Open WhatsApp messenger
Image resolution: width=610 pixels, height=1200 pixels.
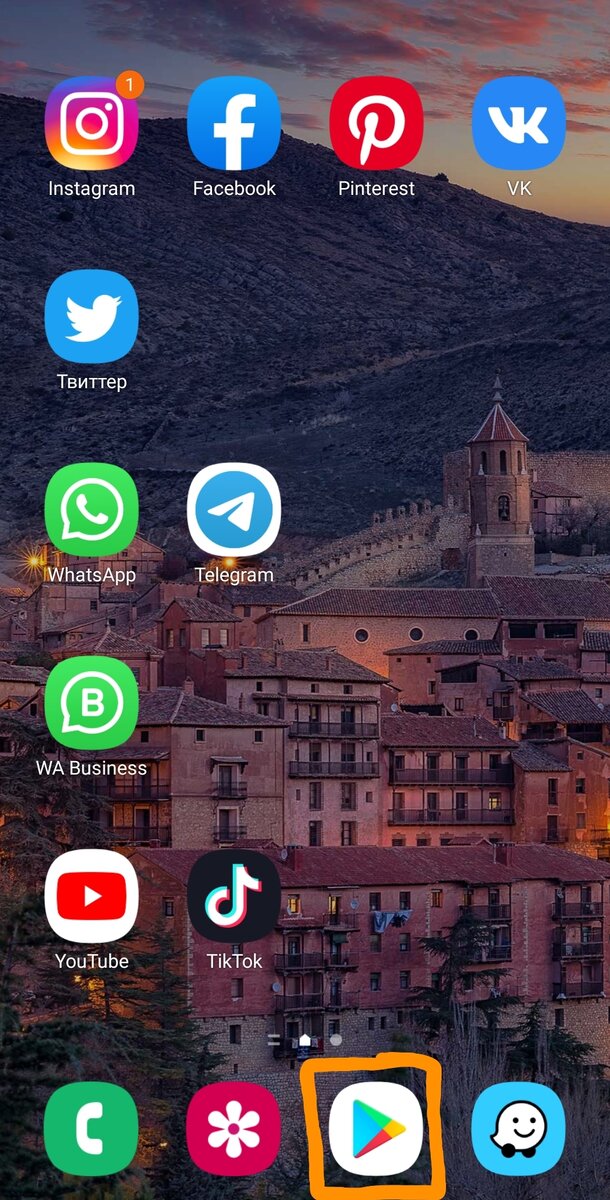click(x=91, y=510)
